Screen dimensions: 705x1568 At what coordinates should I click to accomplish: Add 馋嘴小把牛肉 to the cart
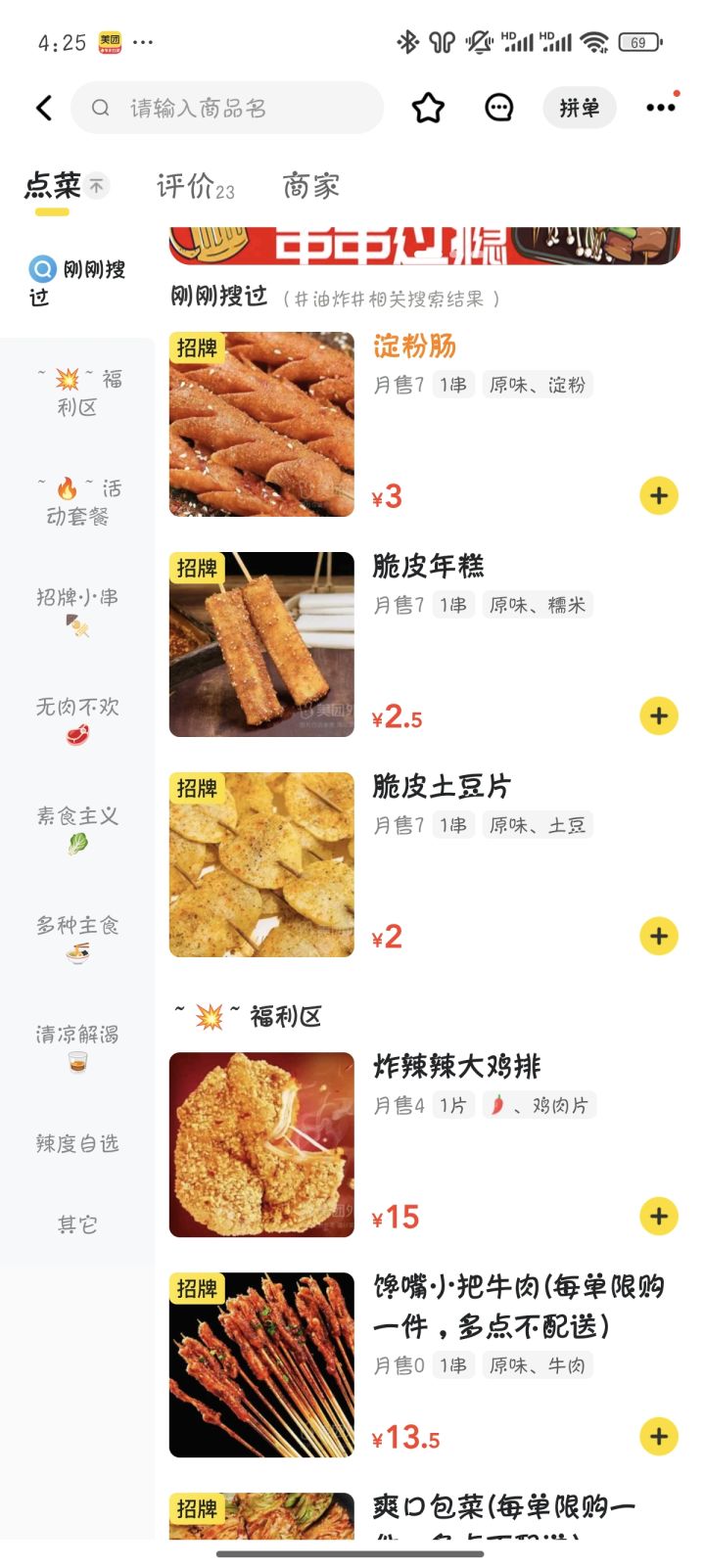[x=659, y=1437]
